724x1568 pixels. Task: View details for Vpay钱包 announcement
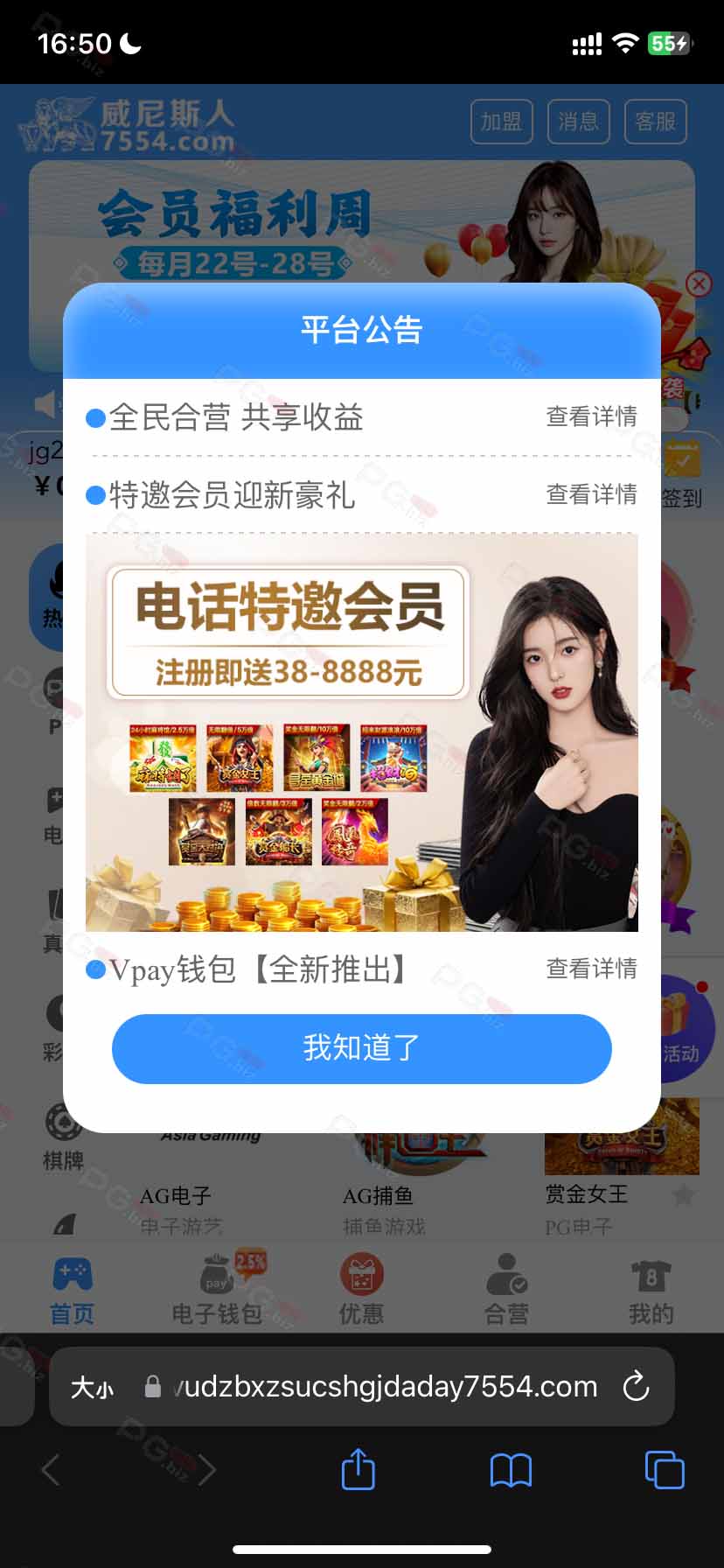(x=591, y=969)
